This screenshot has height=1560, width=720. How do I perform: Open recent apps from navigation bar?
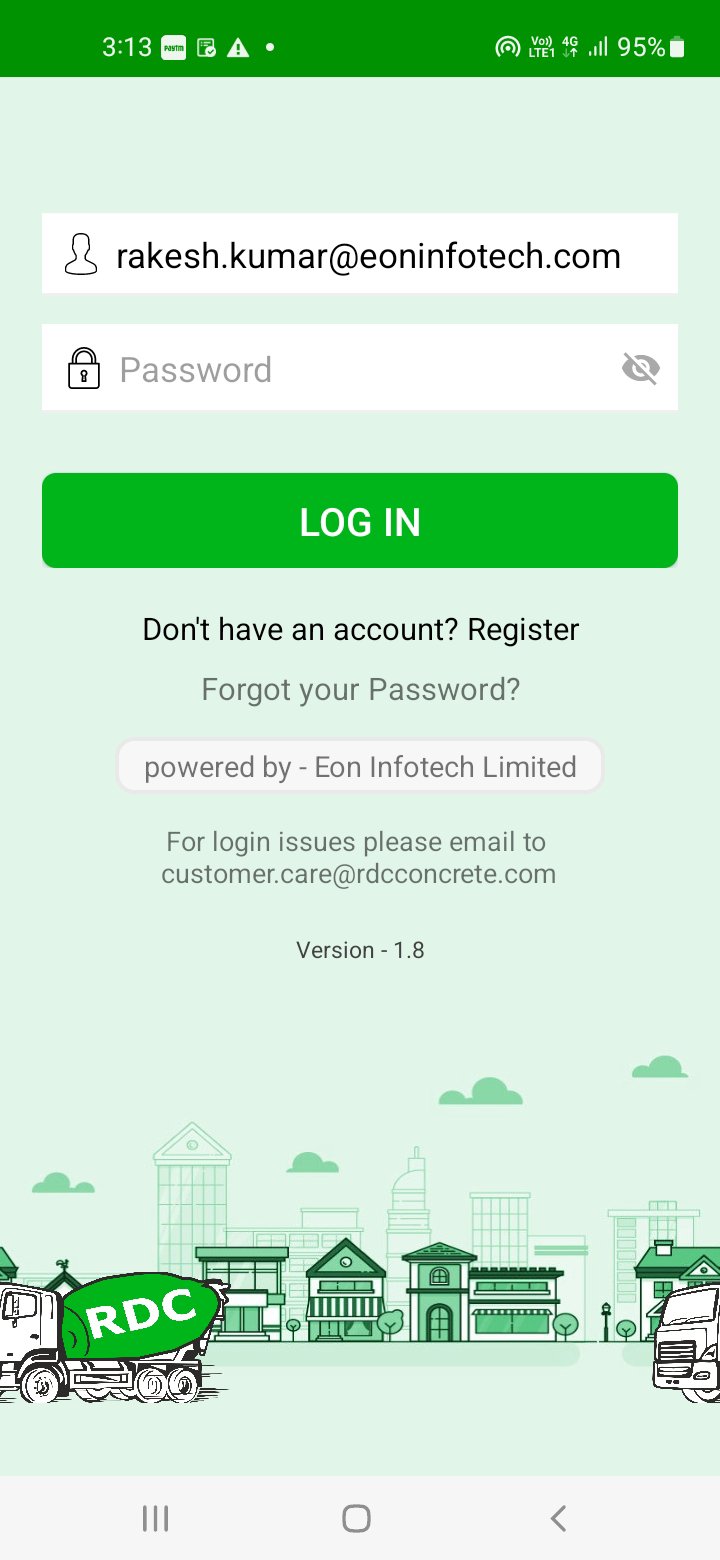155,1518
